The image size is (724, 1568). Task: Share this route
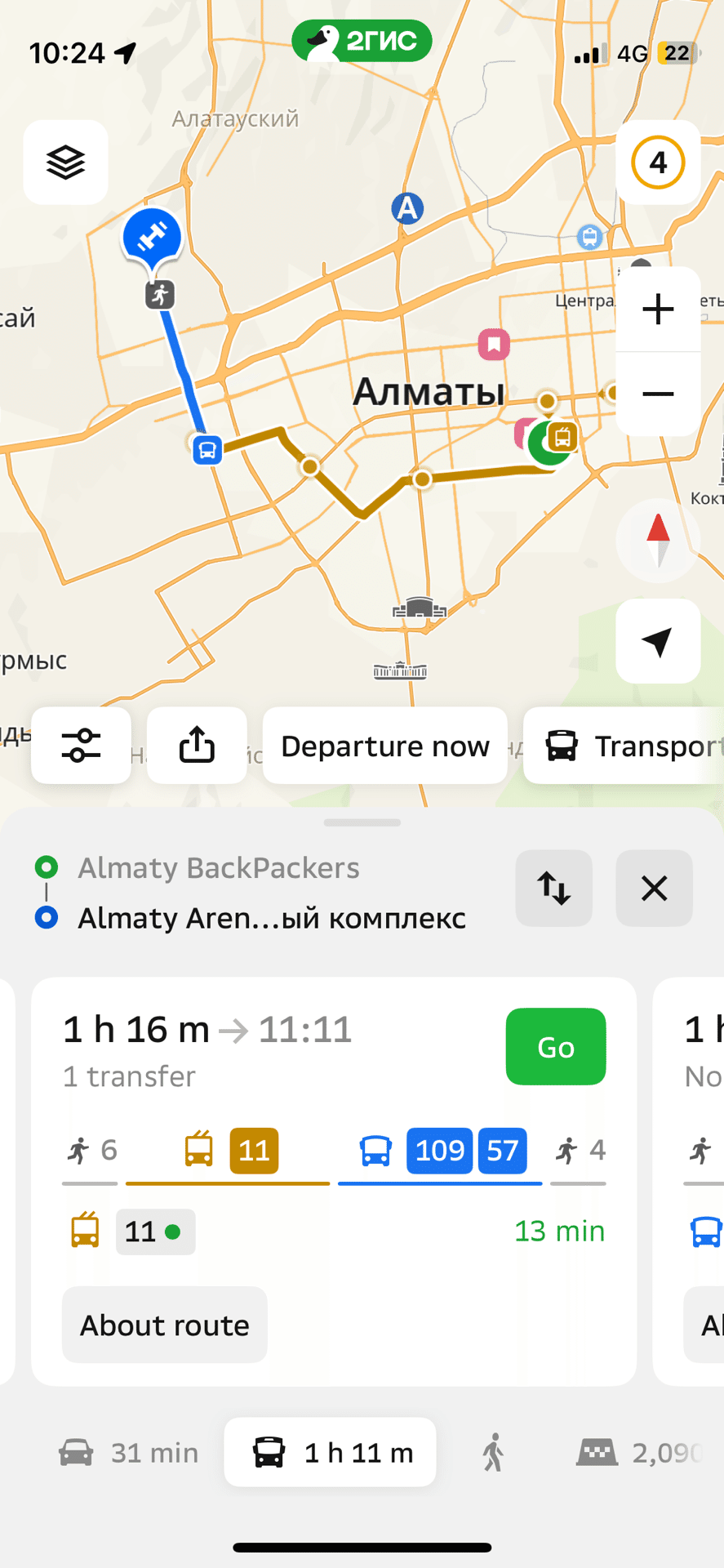197,746
